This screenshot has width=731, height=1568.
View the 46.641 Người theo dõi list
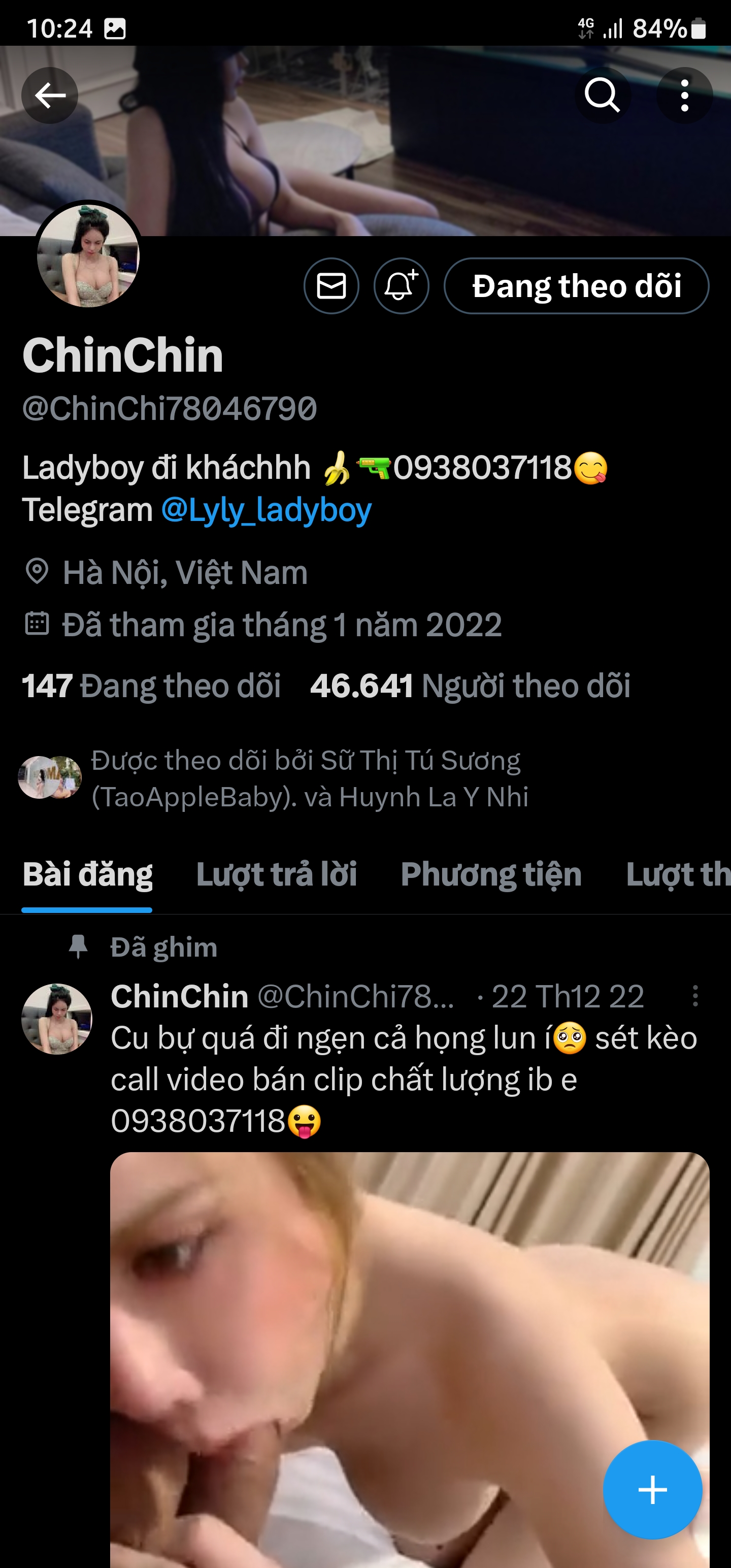[471, 686]
